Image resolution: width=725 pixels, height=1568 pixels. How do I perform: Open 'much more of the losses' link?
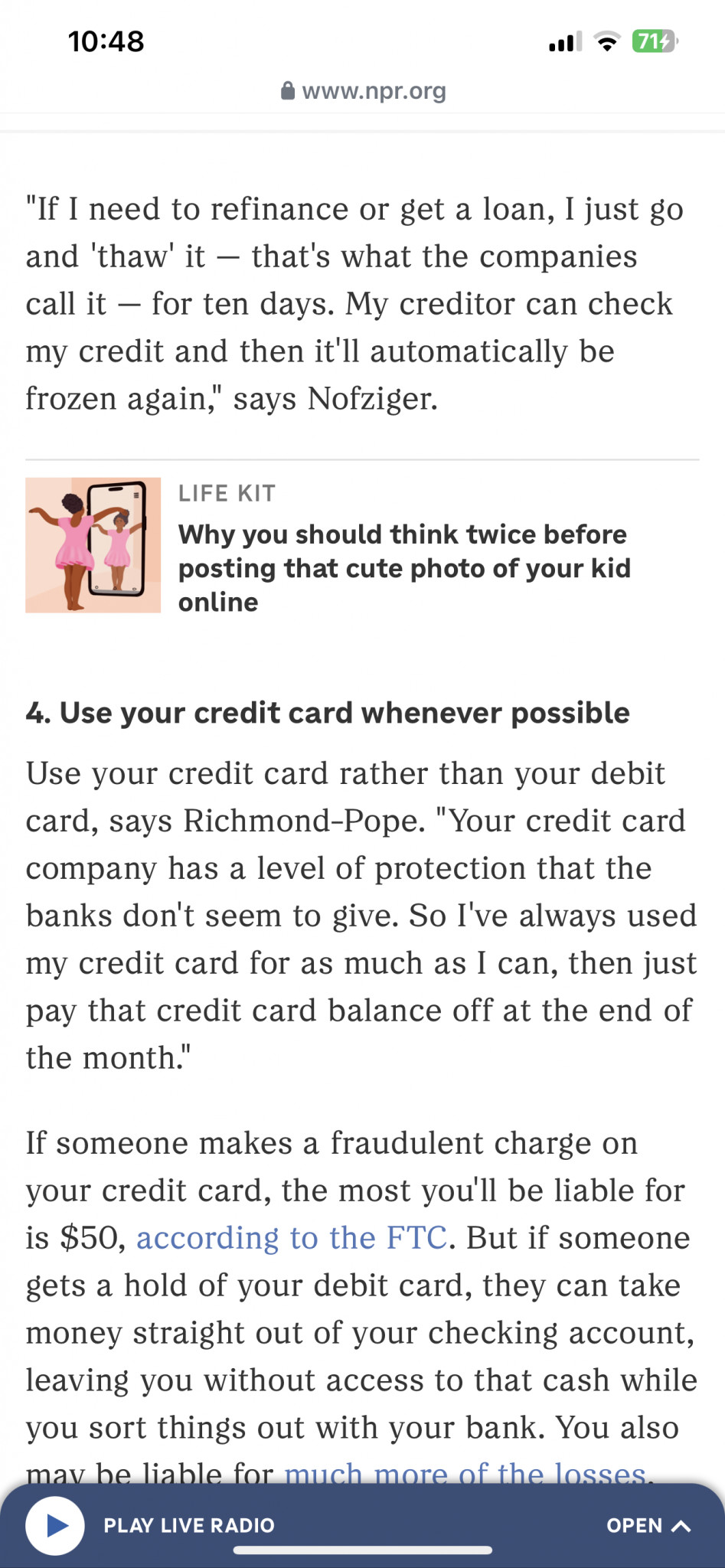pos(465,1473)
